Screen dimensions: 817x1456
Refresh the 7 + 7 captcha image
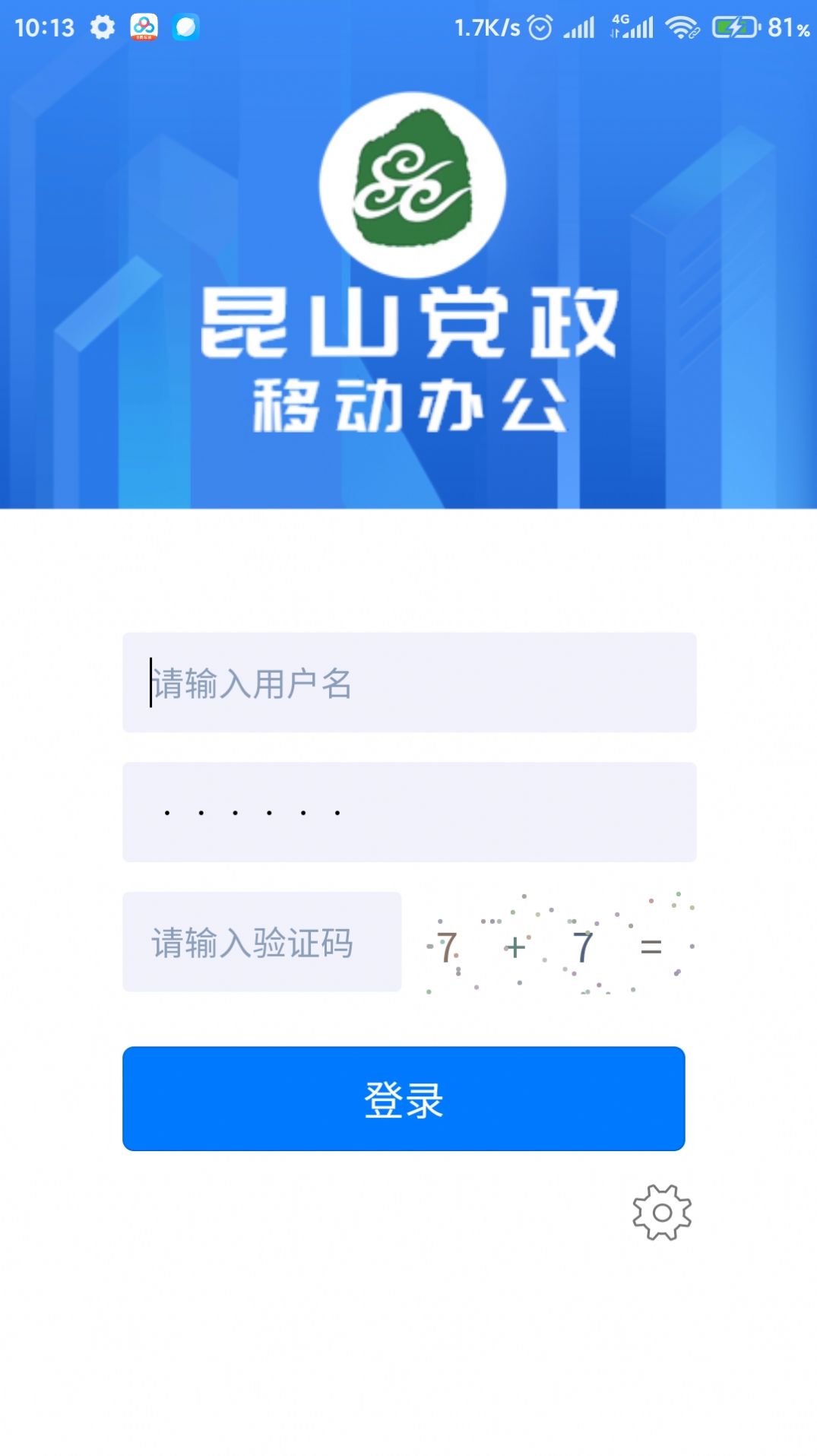tap(559, 945)
